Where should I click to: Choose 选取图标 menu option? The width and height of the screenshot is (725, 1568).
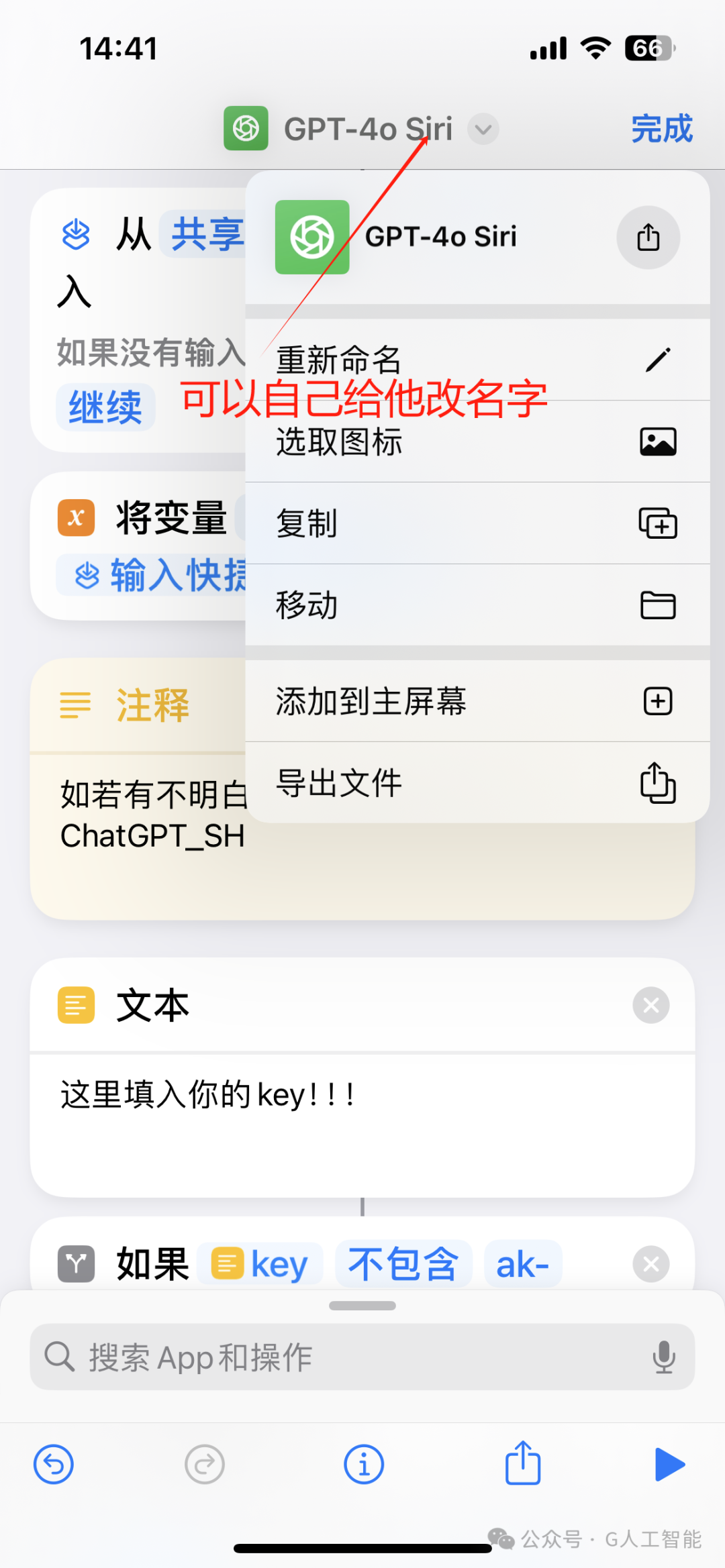(477, 442)
